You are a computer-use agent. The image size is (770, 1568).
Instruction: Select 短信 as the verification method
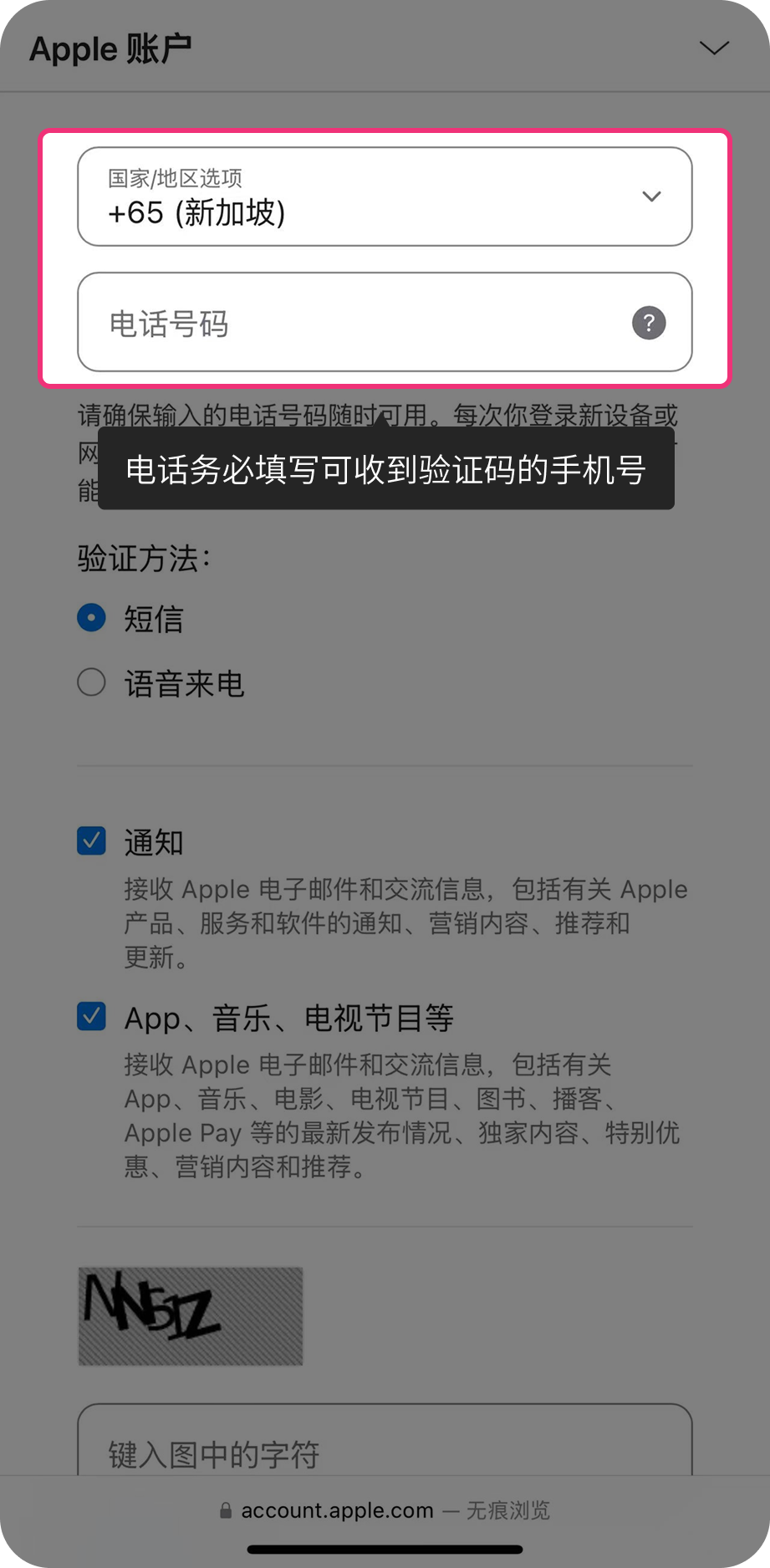click(91, 618)
